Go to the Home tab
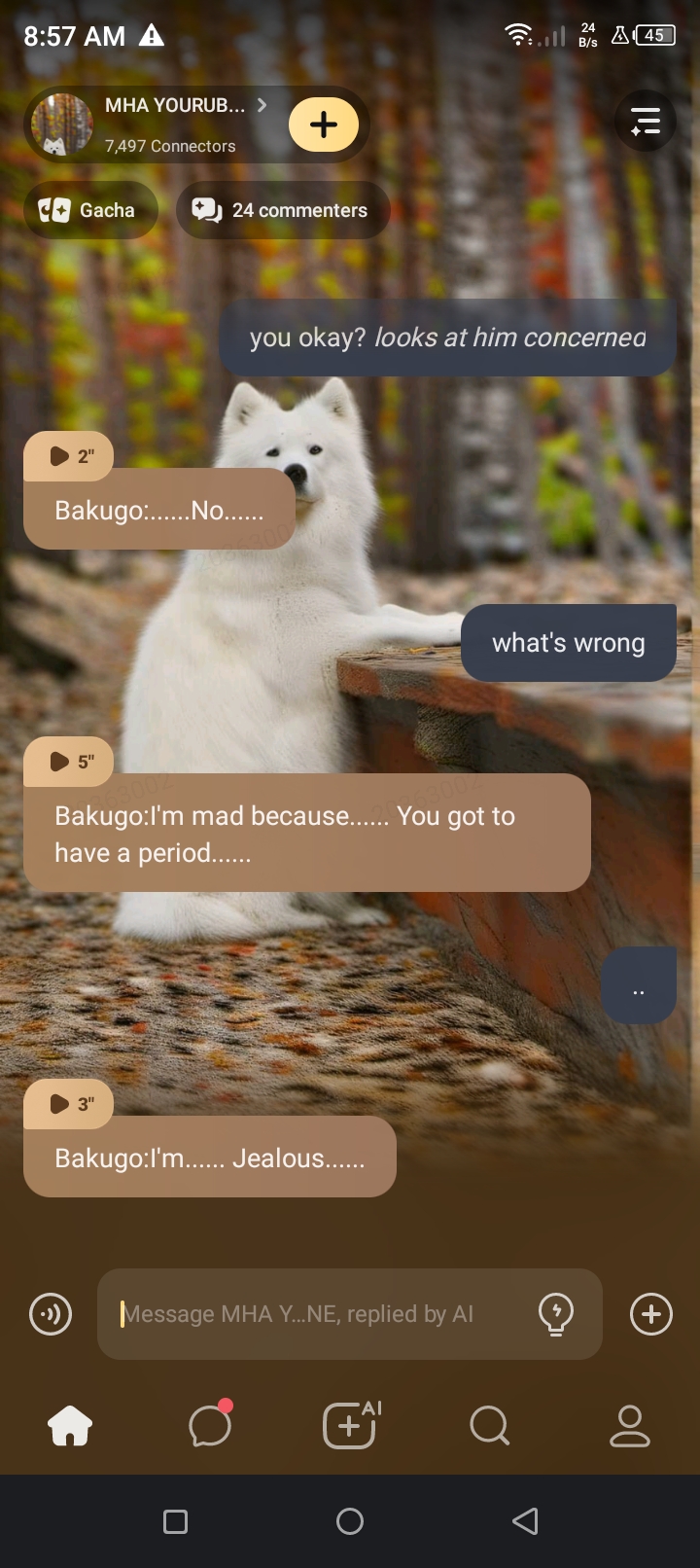This screenshot has height=1568, width=700. [x=70, y=1427]
